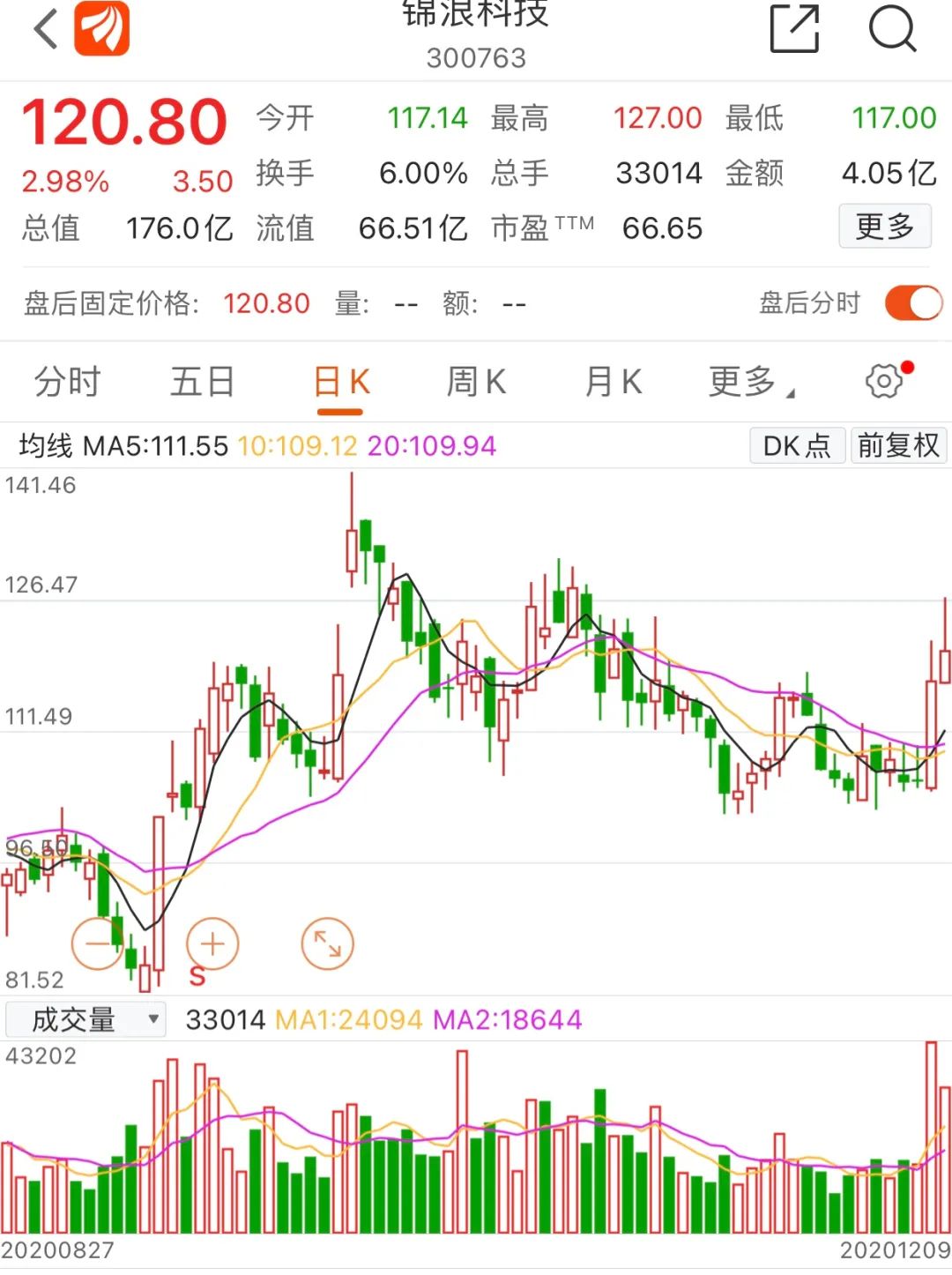Switch to the 周K chart tab

476,383
